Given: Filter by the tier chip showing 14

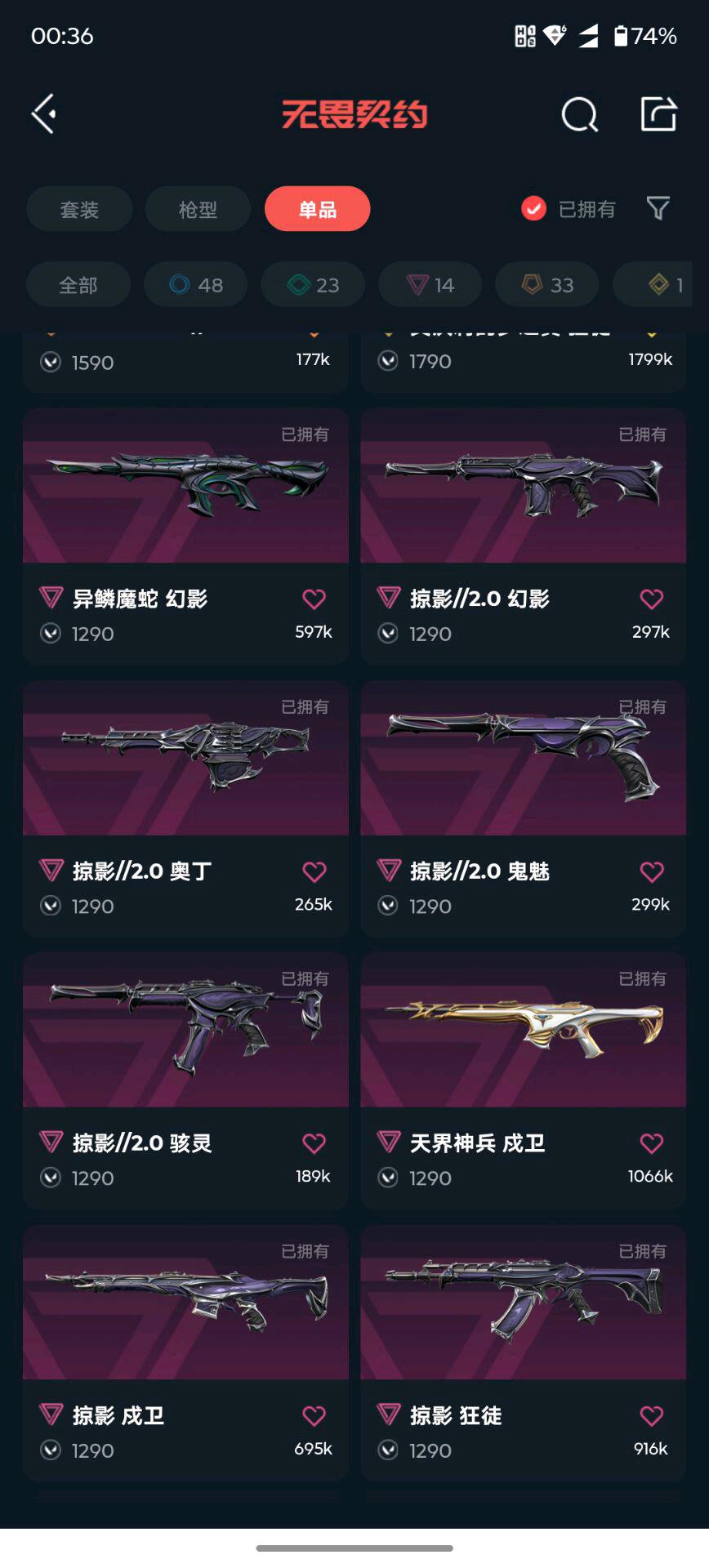Looking at the screenshot, I should click(x=430, y=285).
